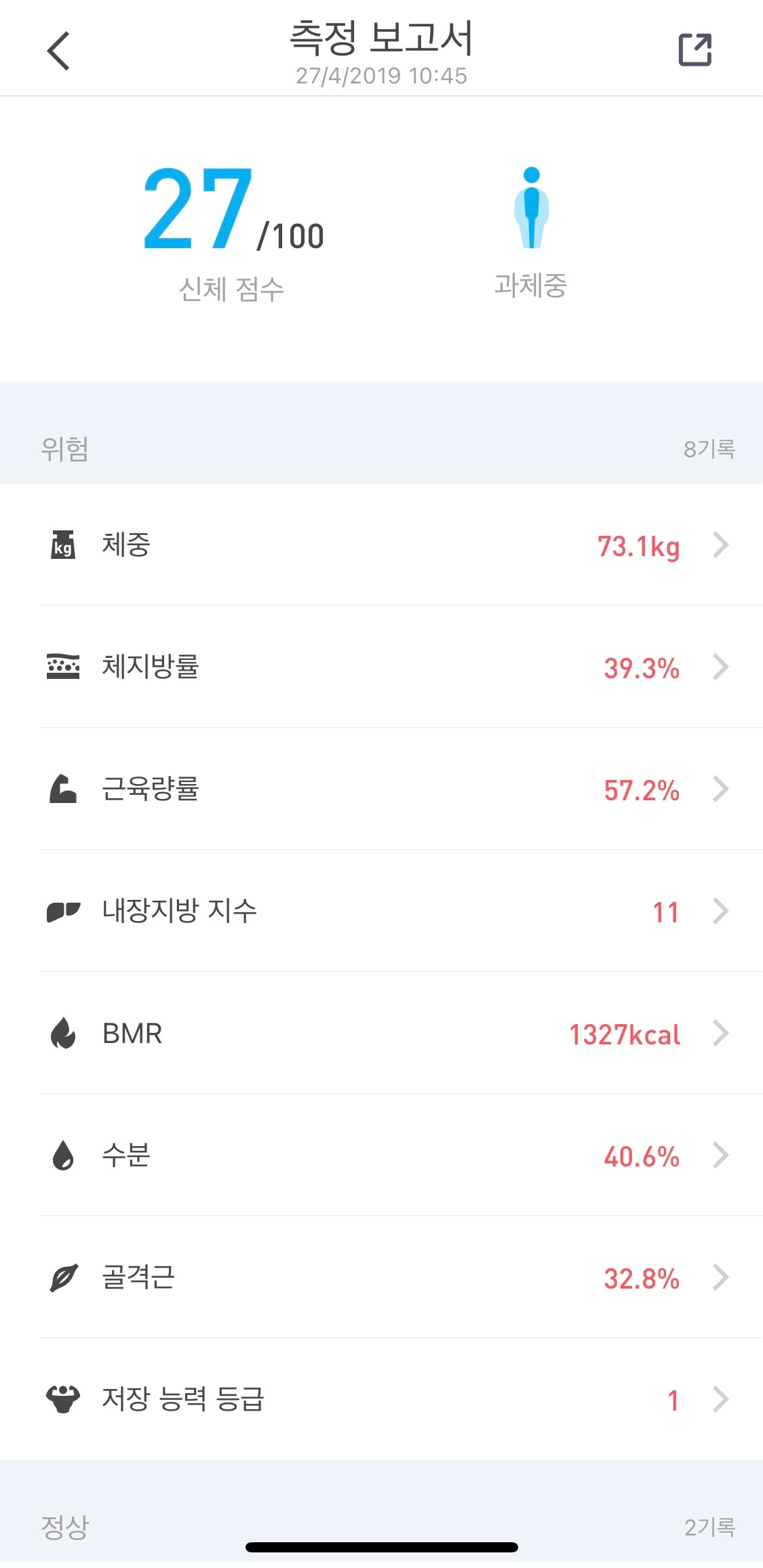This screenshot has width=763, height=1568.
Task: Share the measurement report
Action: click(695, 50)
